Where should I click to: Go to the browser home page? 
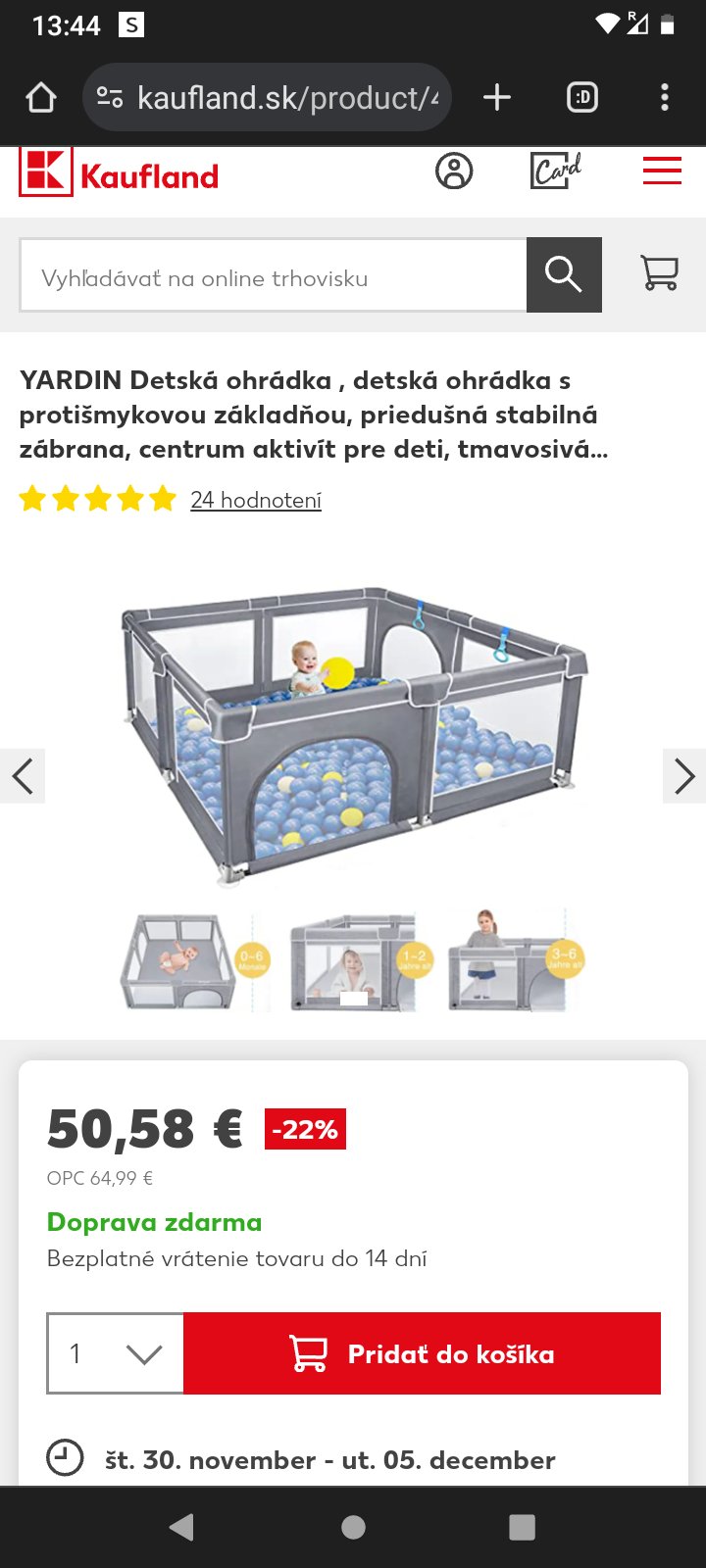point(41,98)
